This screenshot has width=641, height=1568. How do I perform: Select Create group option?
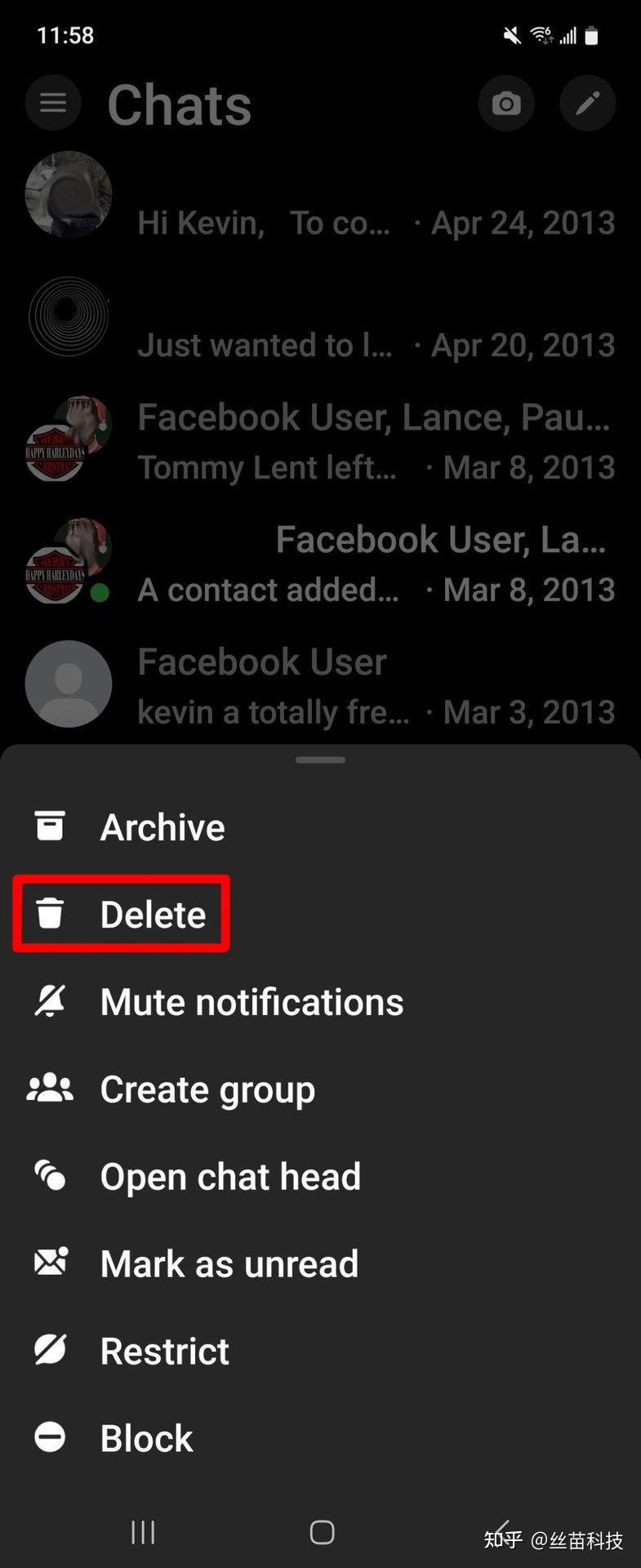tap(207, 1089)
